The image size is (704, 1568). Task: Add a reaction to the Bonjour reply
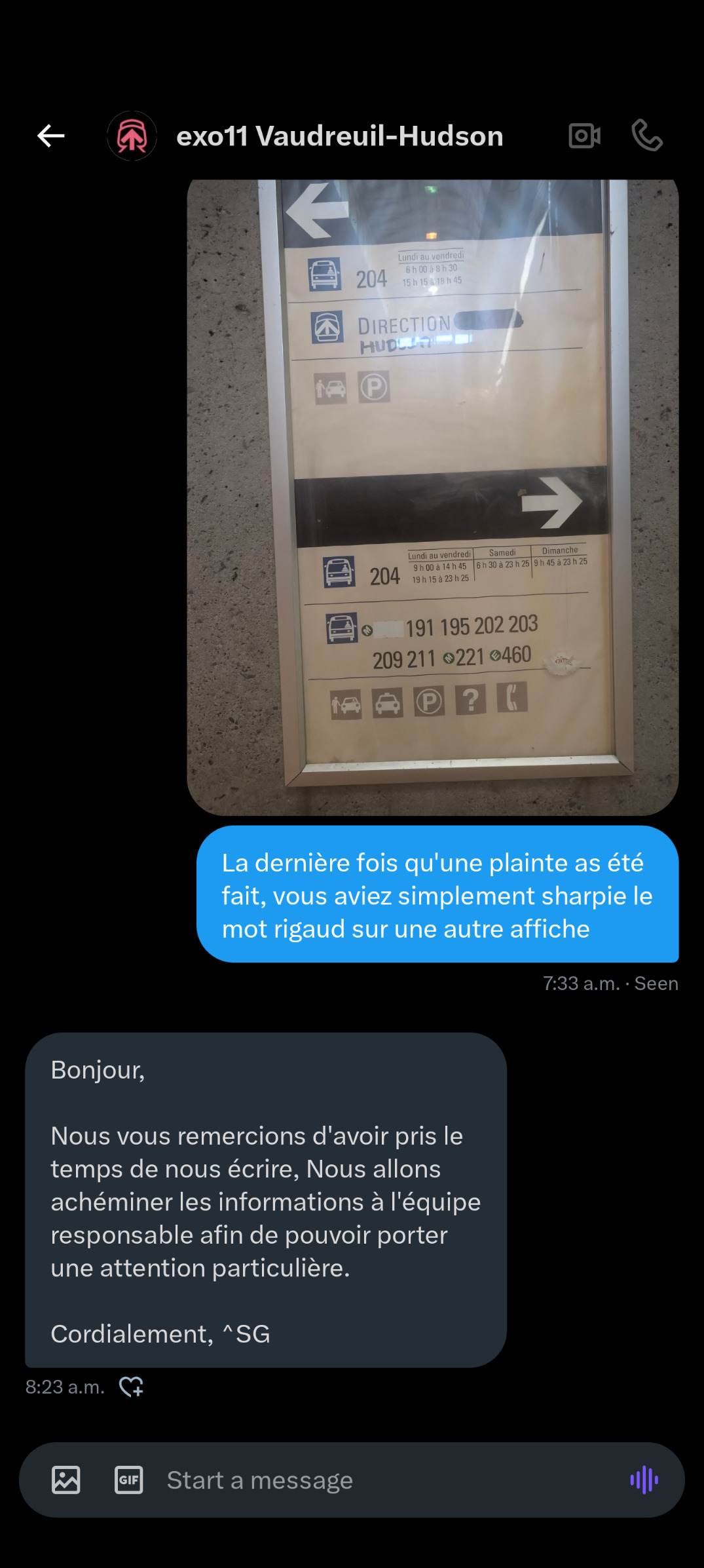pyautogui.click(x=132, y=1386)
